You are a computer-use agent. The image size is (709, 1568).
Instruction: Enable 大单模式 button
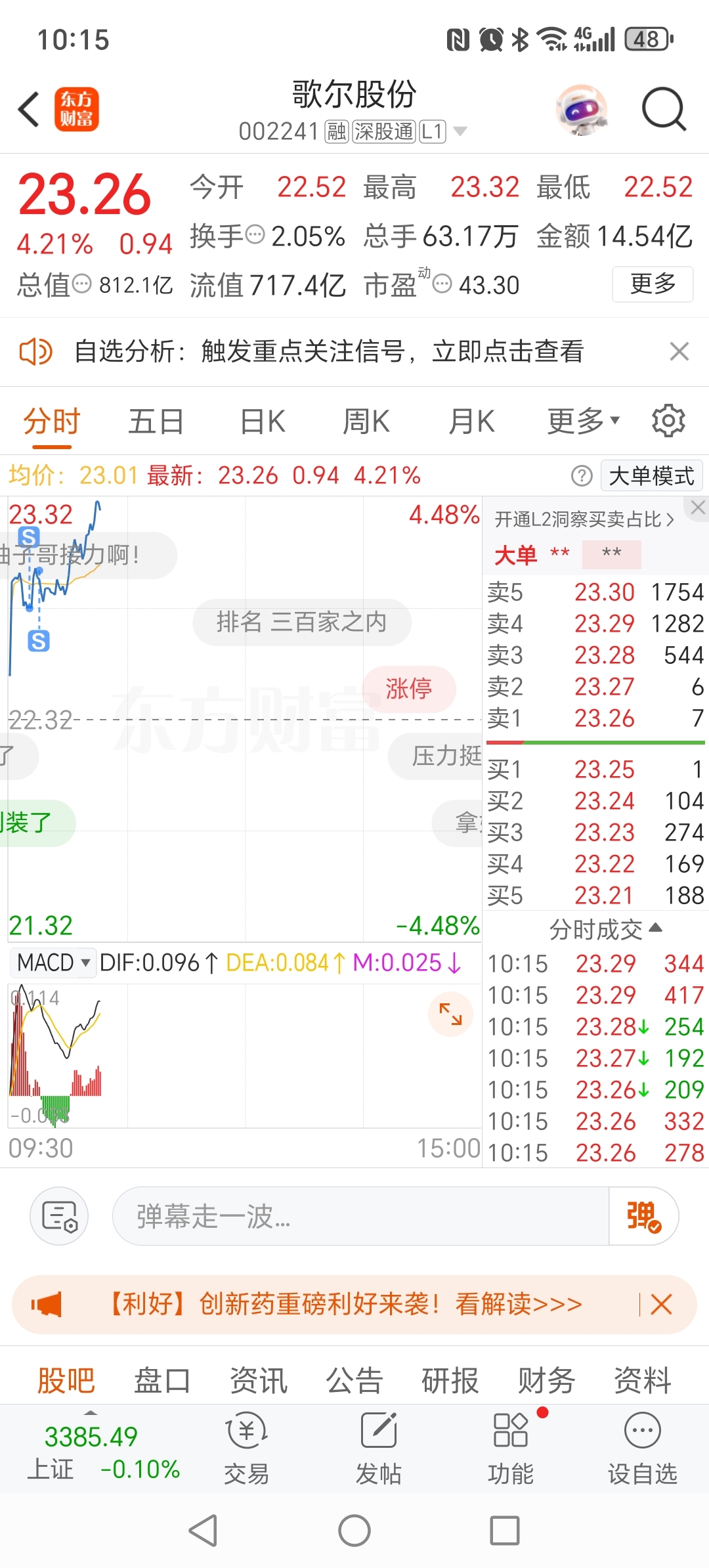pos(651,475)
